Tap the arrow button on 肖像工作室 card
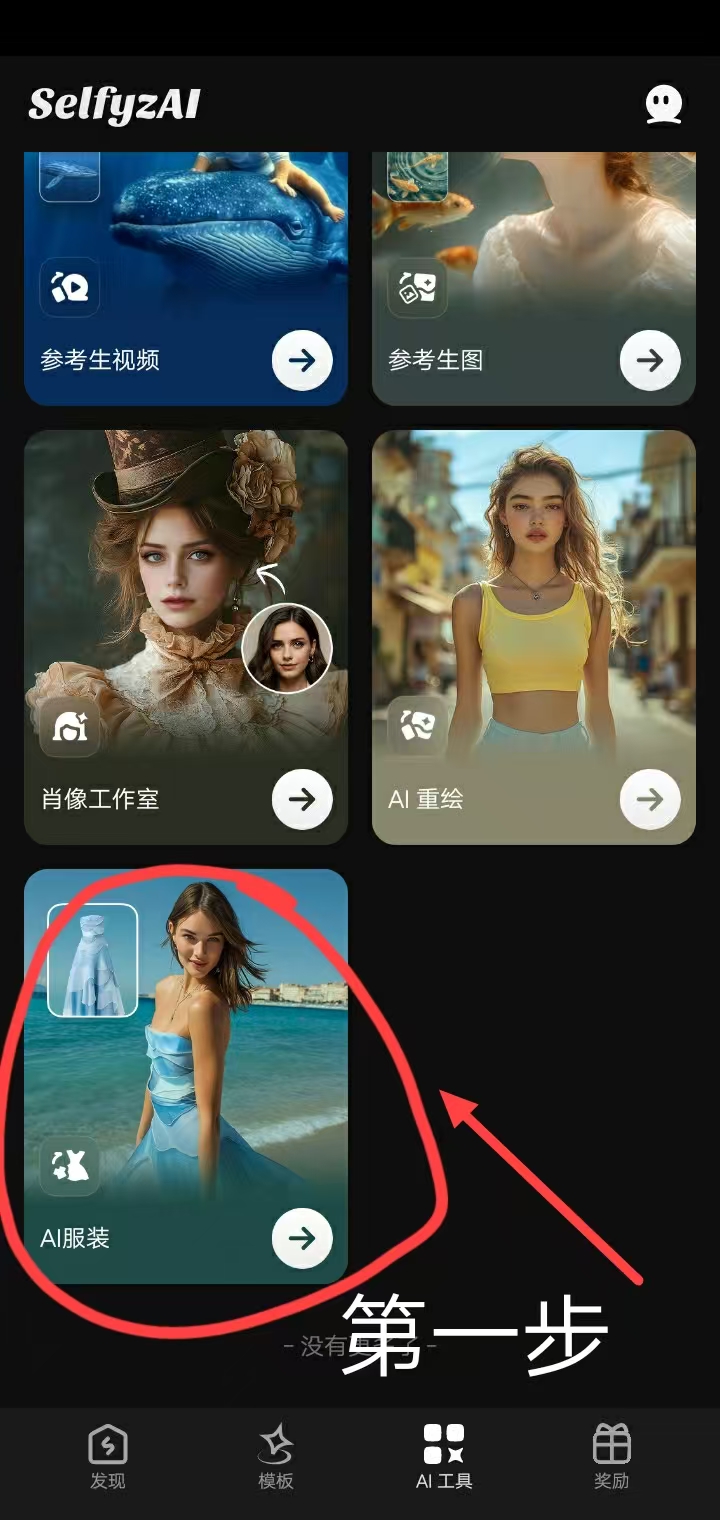 tap(302, 799)
